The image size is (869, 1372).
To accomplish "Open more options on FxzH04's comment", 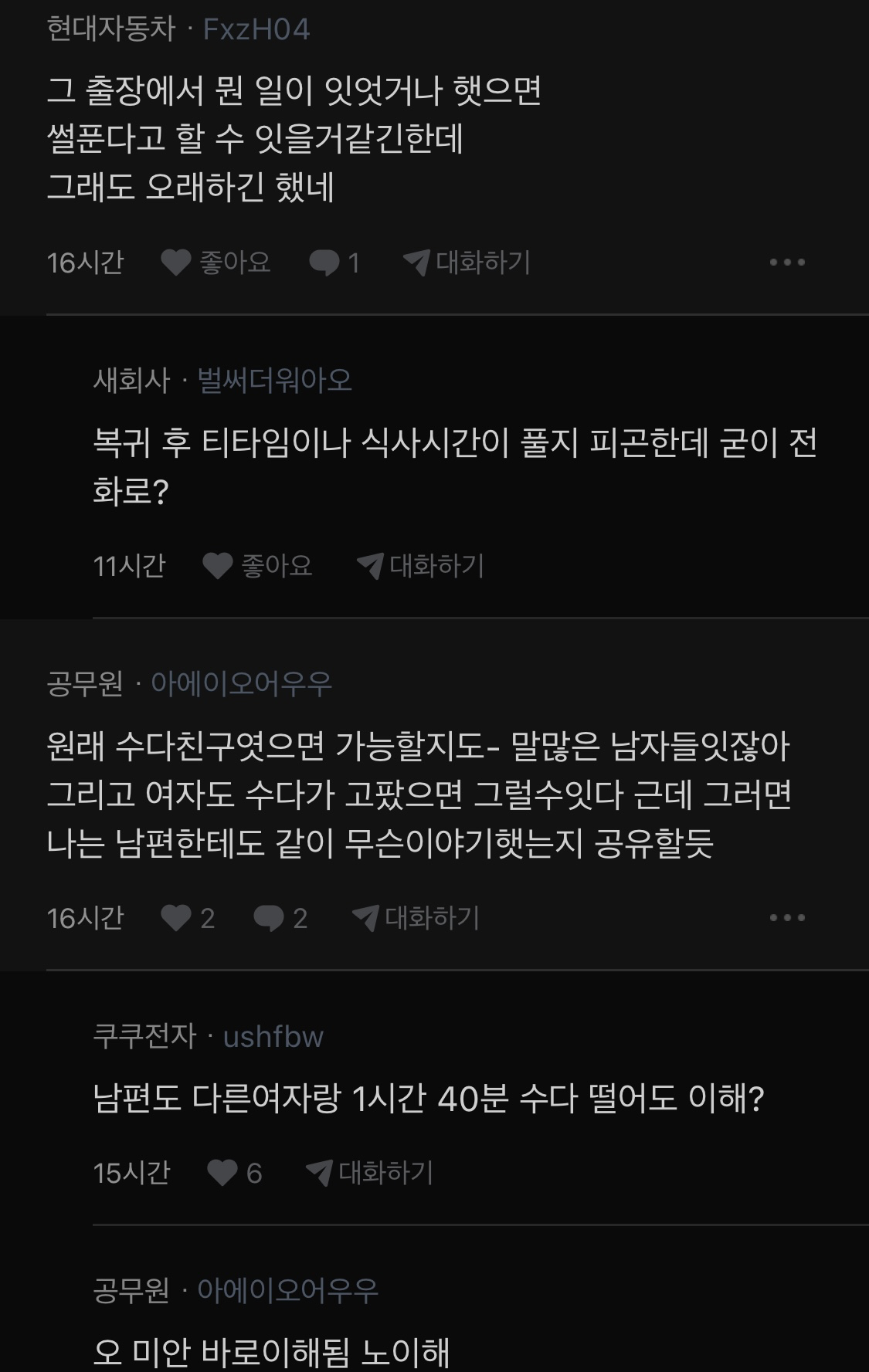I will (787, 263).
